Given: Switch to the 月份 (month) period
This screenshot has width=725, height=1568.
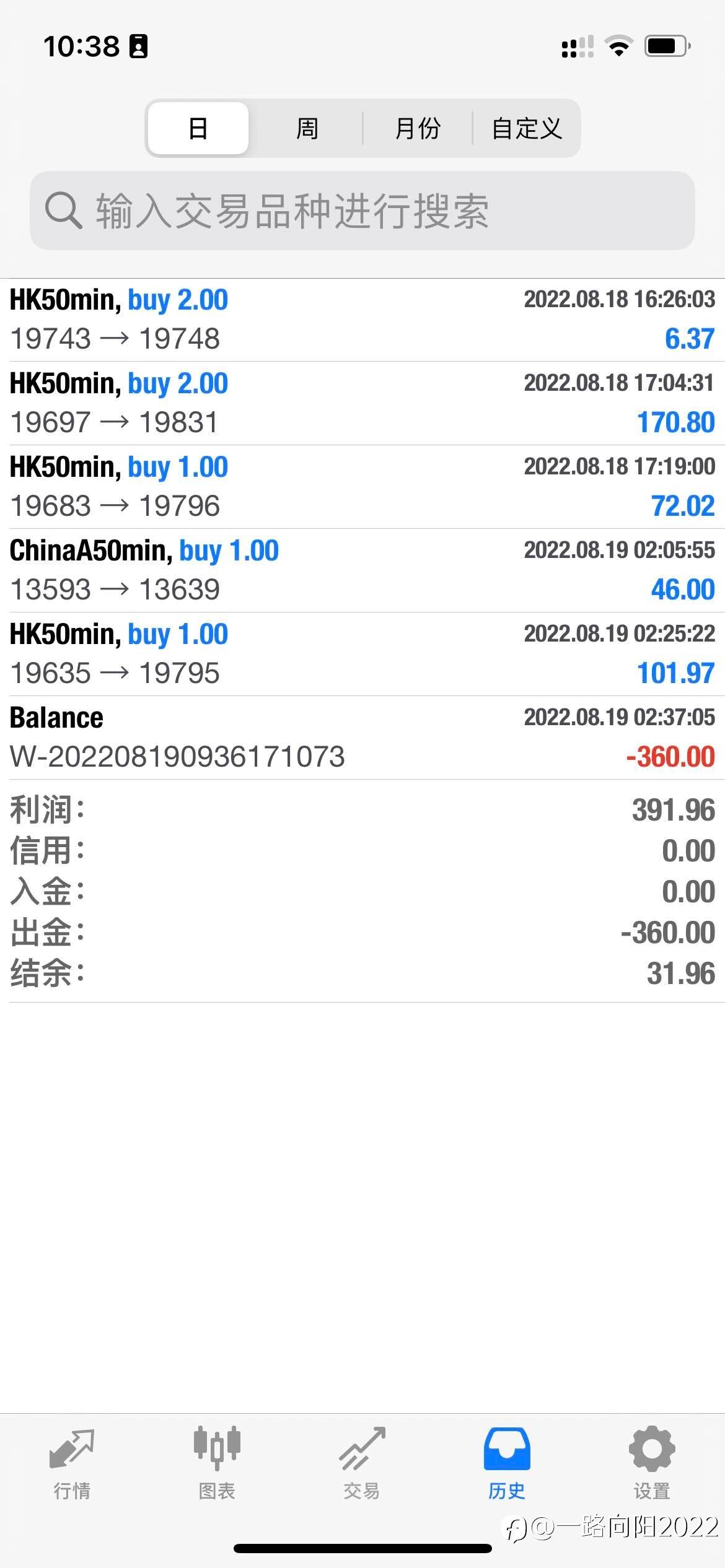Looking at the screenshot, I should click(x=418, y=128).
